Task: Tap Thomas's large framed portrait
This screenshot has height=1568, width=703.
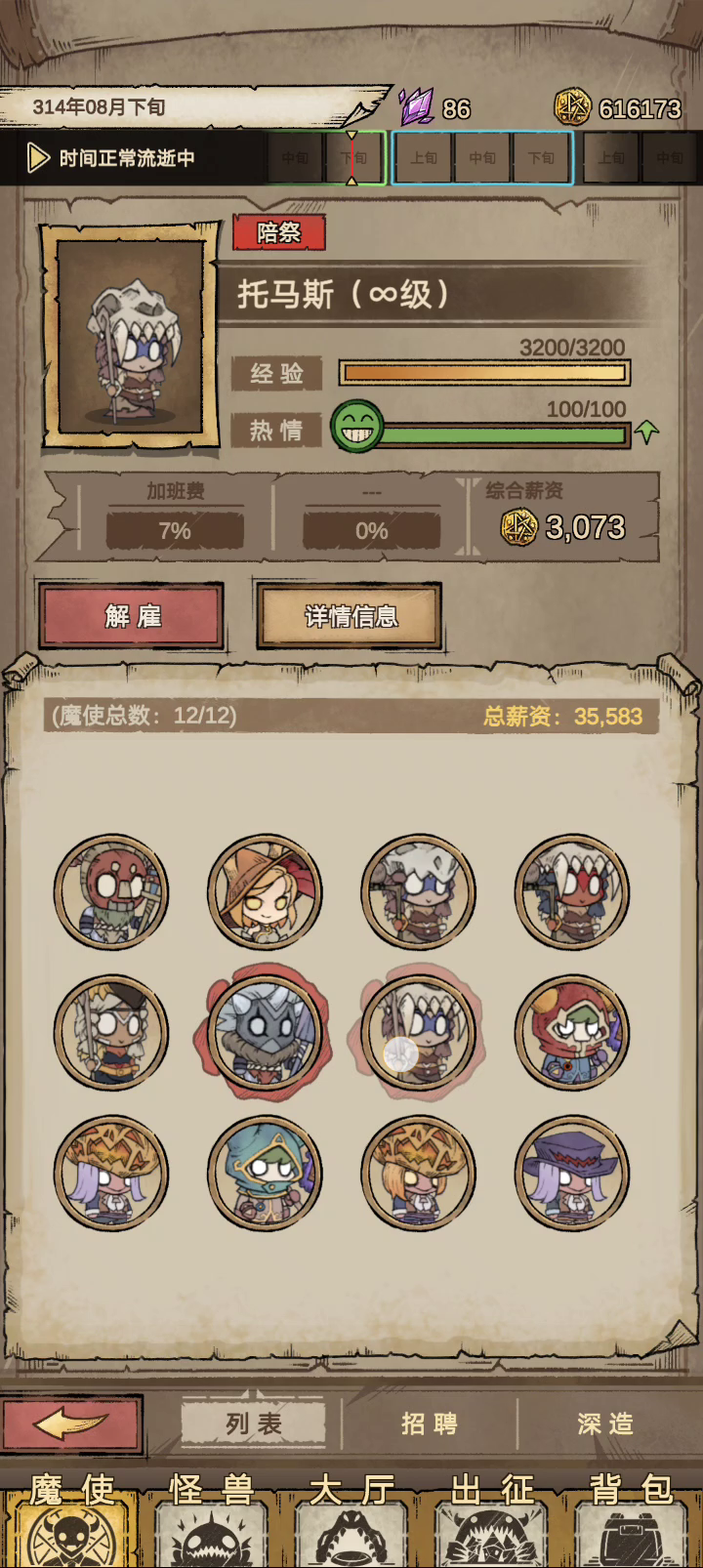Action: (130, 337)
